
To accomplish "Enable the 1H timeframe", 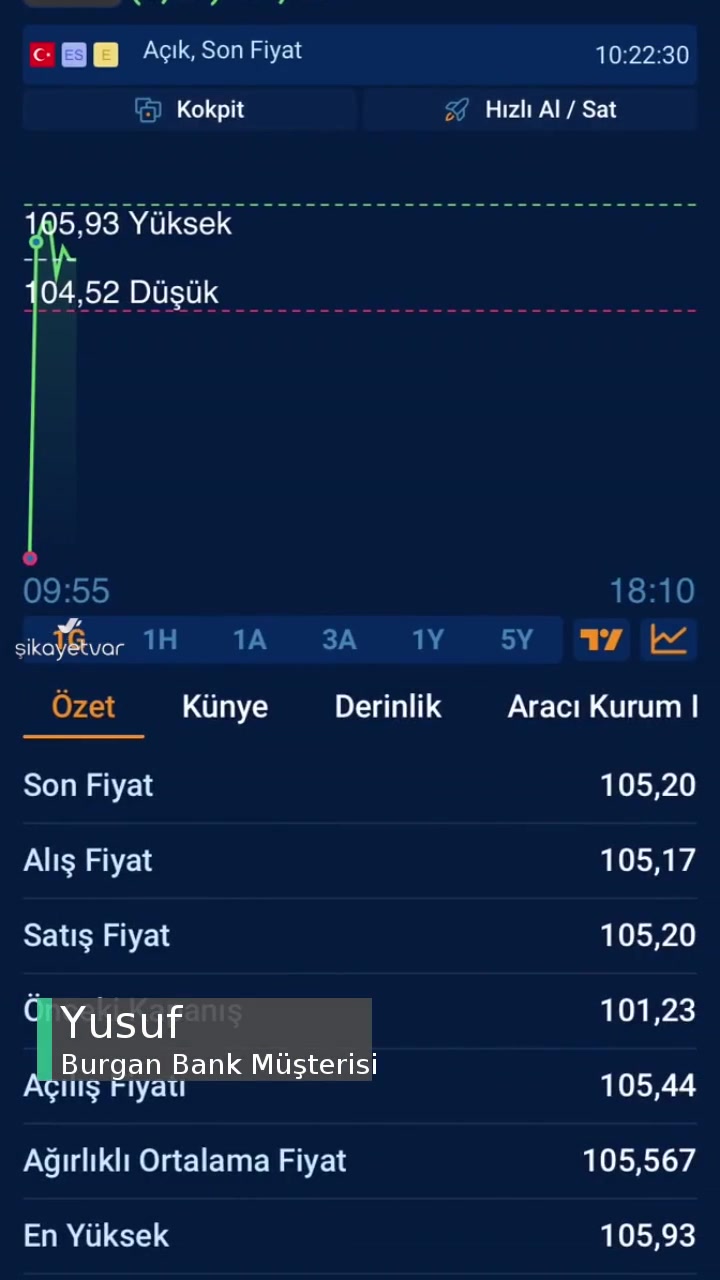I will pyautogui.click(x=160, y=640).
